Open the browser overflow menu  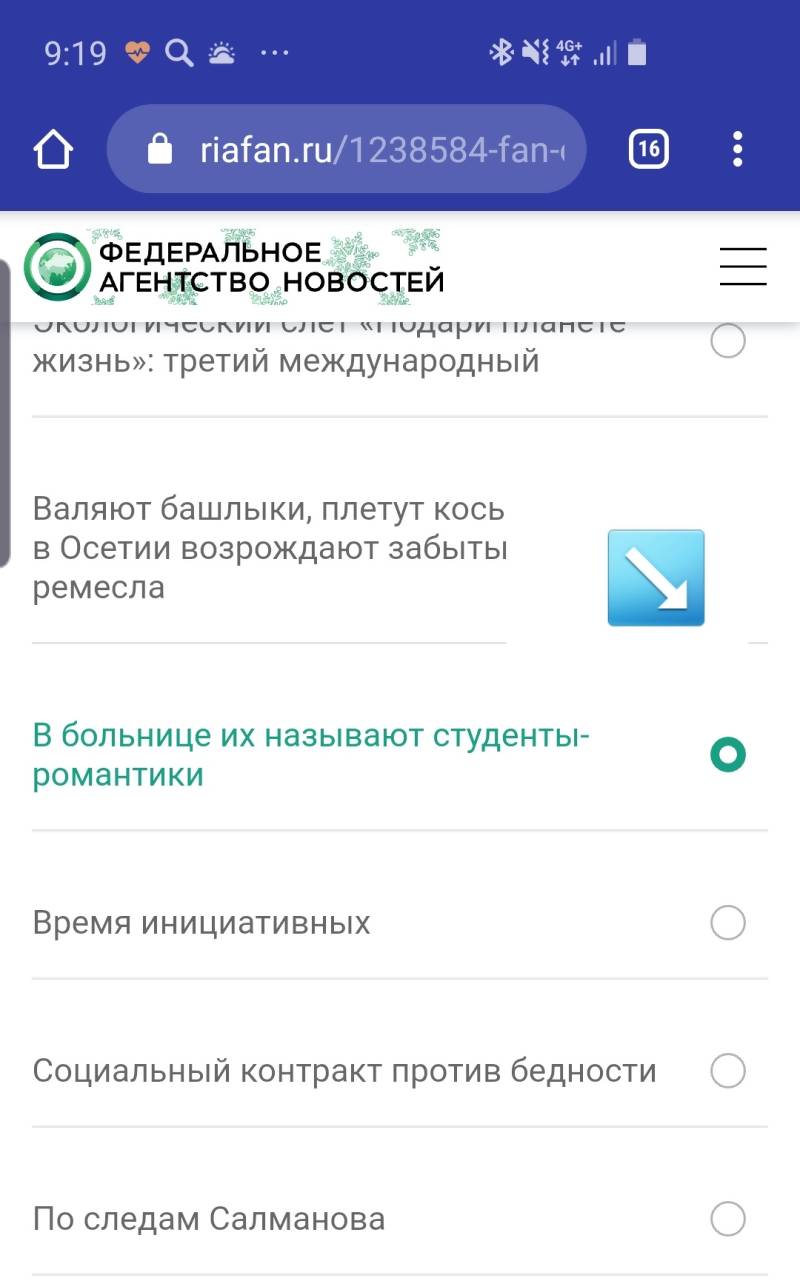tap(738, 150)
